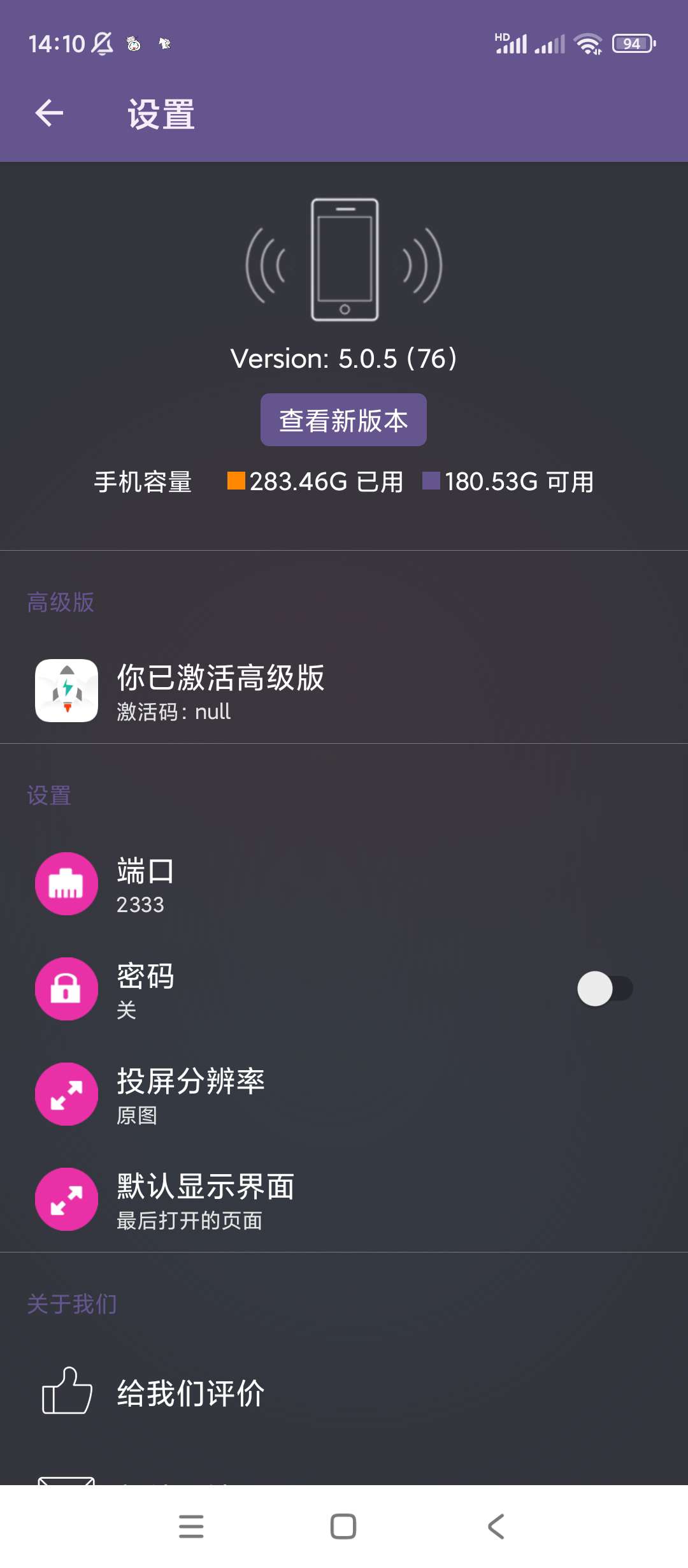Toggle the 密码 switch on
Viewport: 688px width, 1568px height.
(605, 989)
